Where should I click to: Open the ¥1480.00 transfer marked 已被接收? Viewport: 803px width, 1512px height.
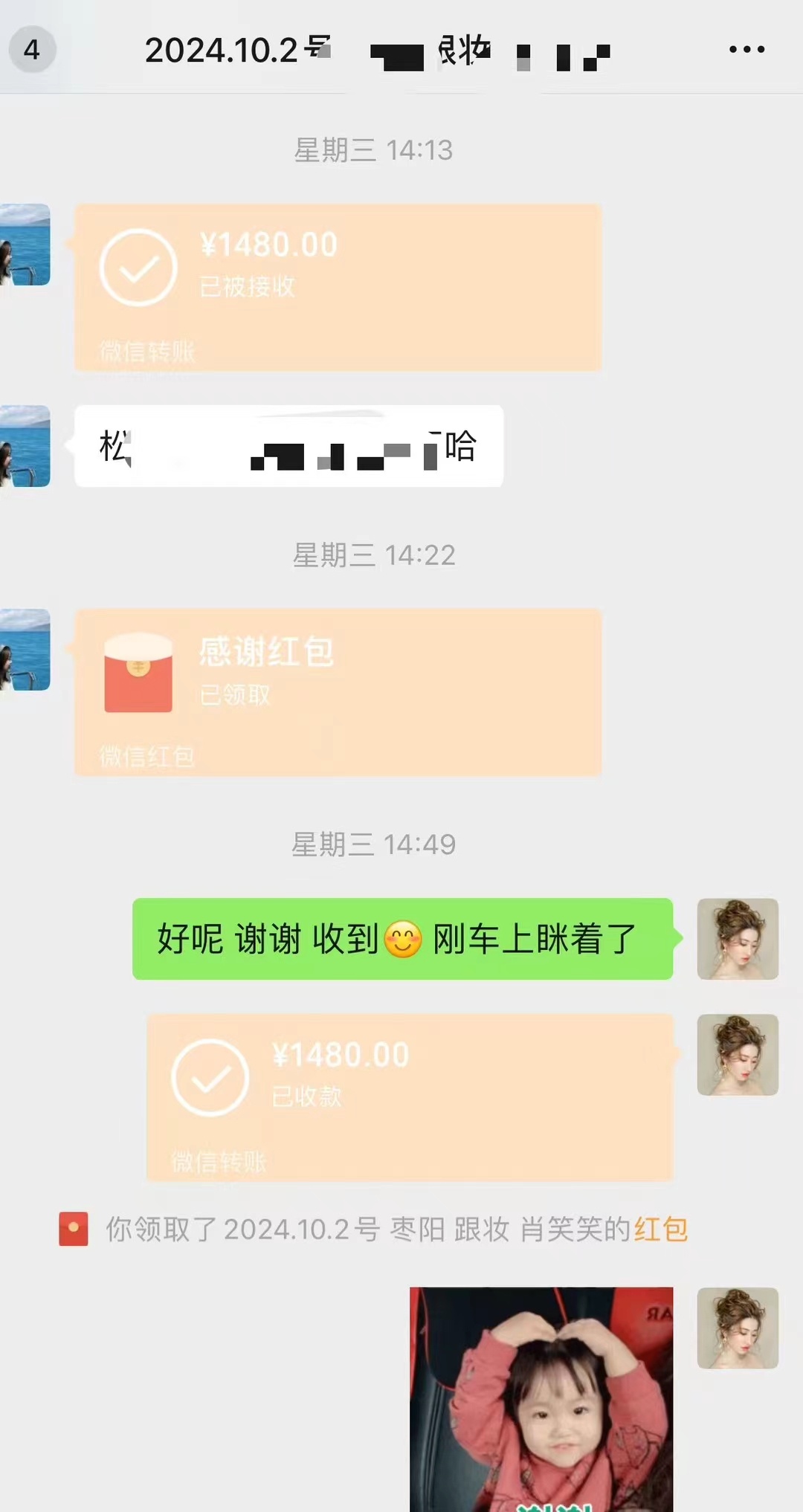(338, 288)
